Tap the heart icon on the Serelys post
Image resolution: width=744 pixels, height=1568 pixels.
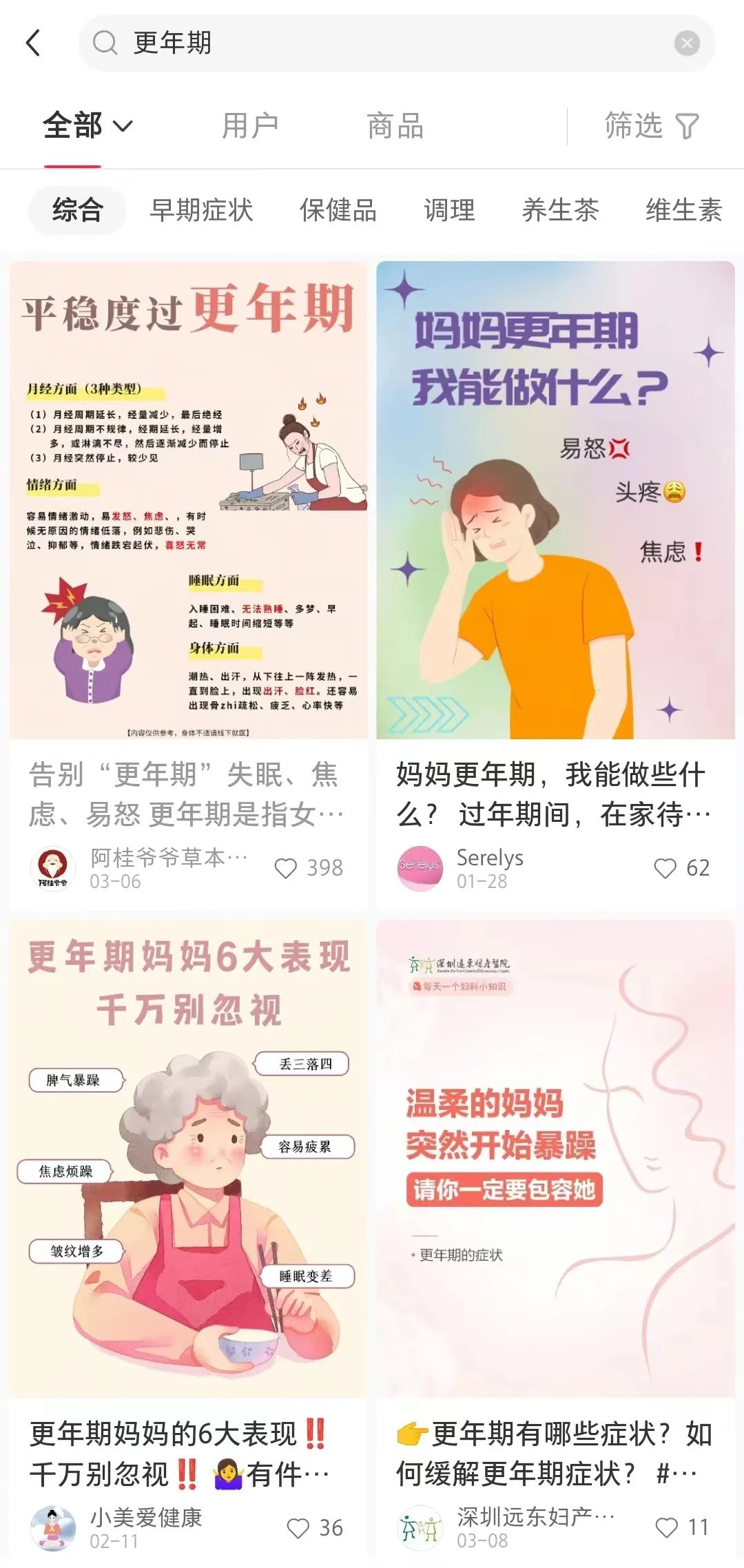pos(665,867)
